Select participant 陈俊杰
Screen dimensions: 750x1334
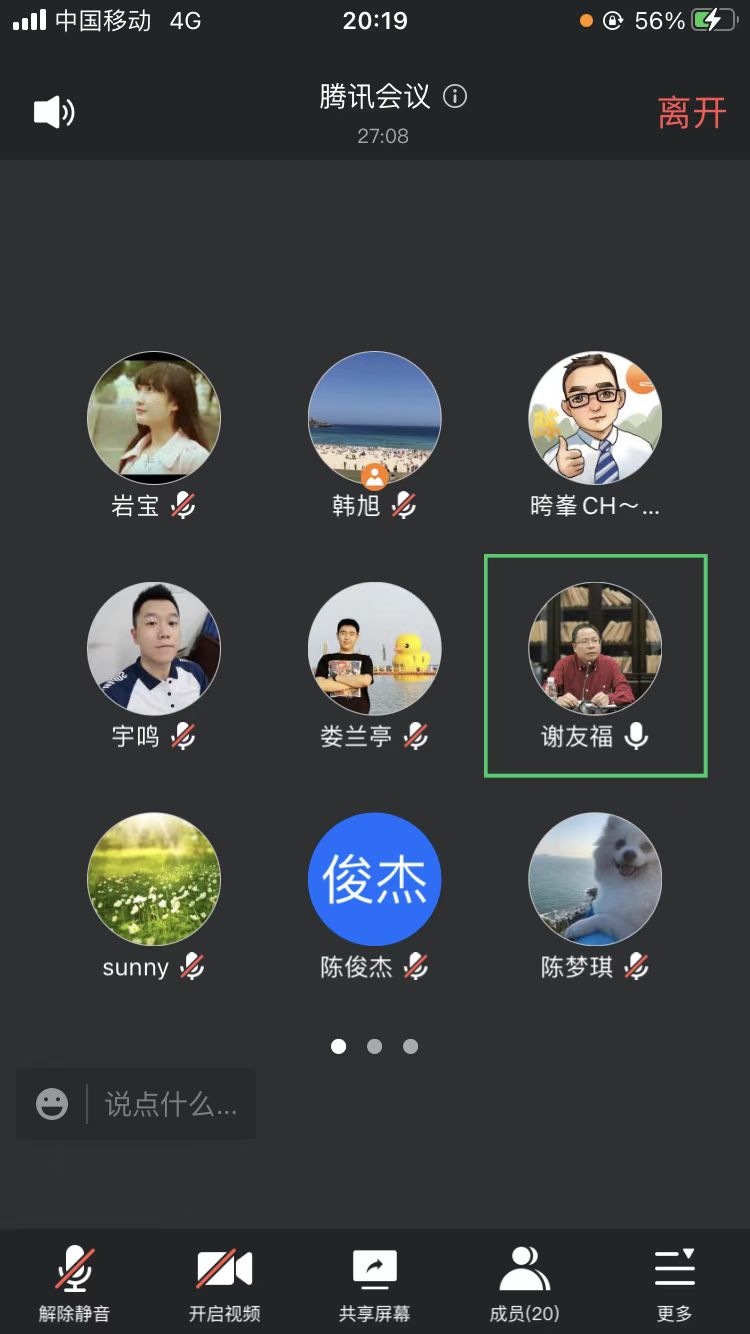(x=374, y=879)
